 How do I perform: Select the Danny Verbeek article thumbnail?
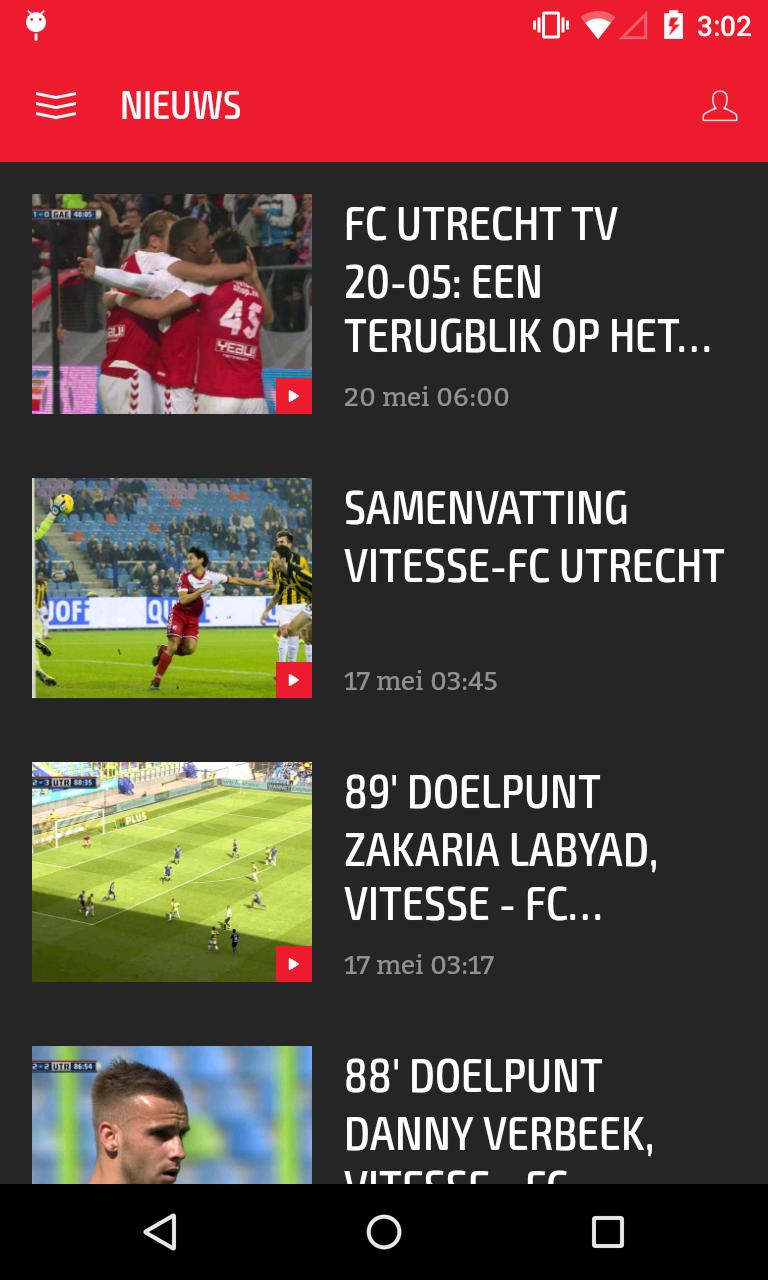172,1114
